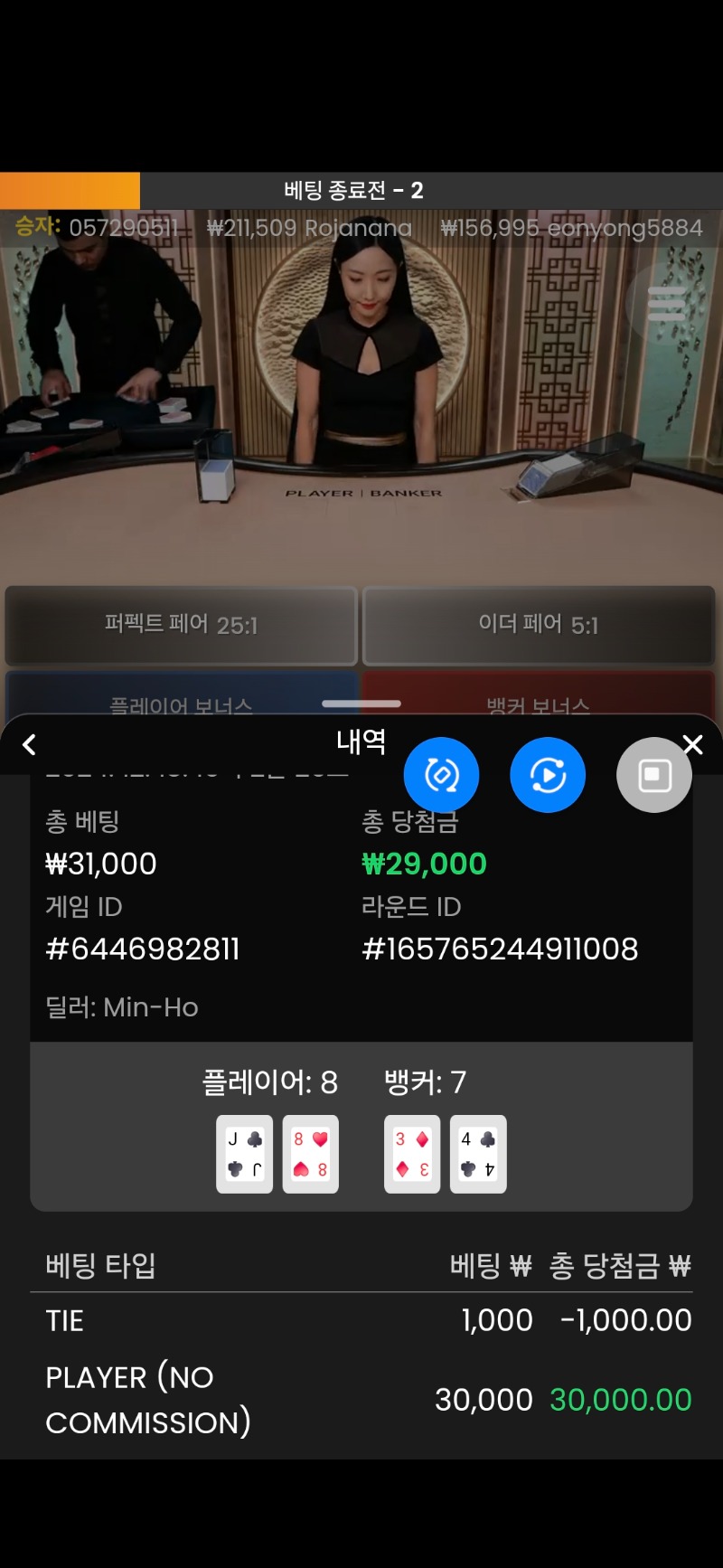This screenshot has width=723, height=1568.
Task: Go back in the 내역 history panel
Action: point(29,744)
